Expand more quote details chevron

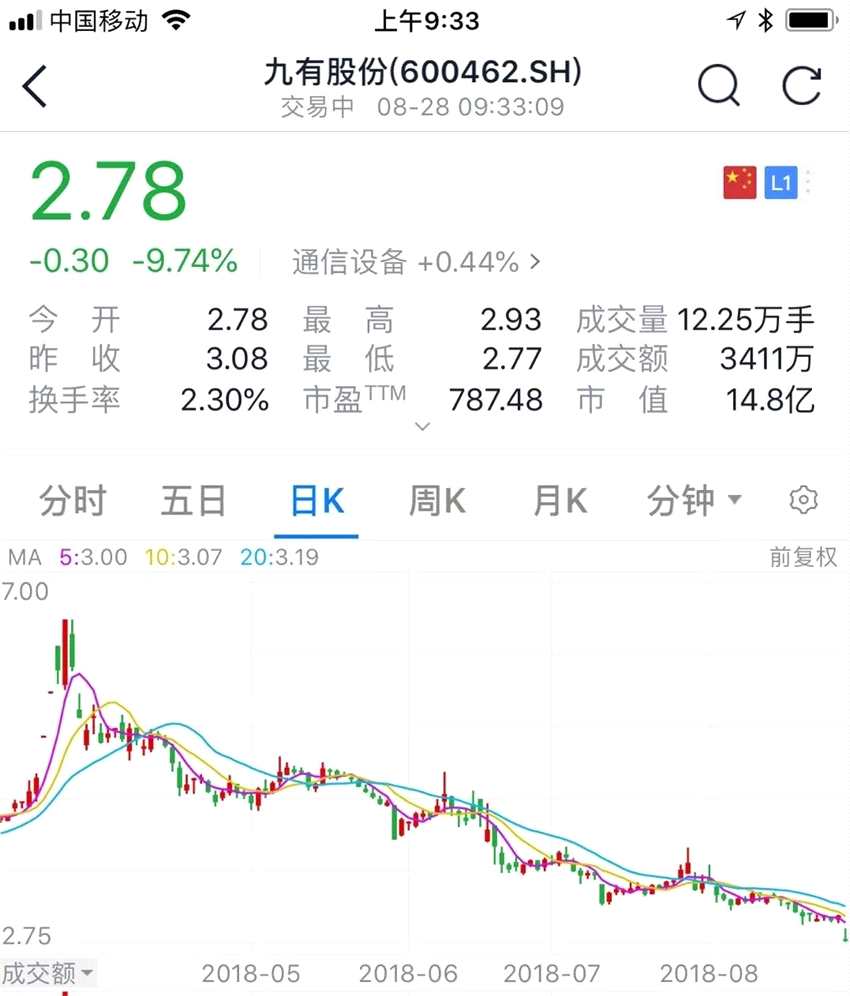(422, 427)
